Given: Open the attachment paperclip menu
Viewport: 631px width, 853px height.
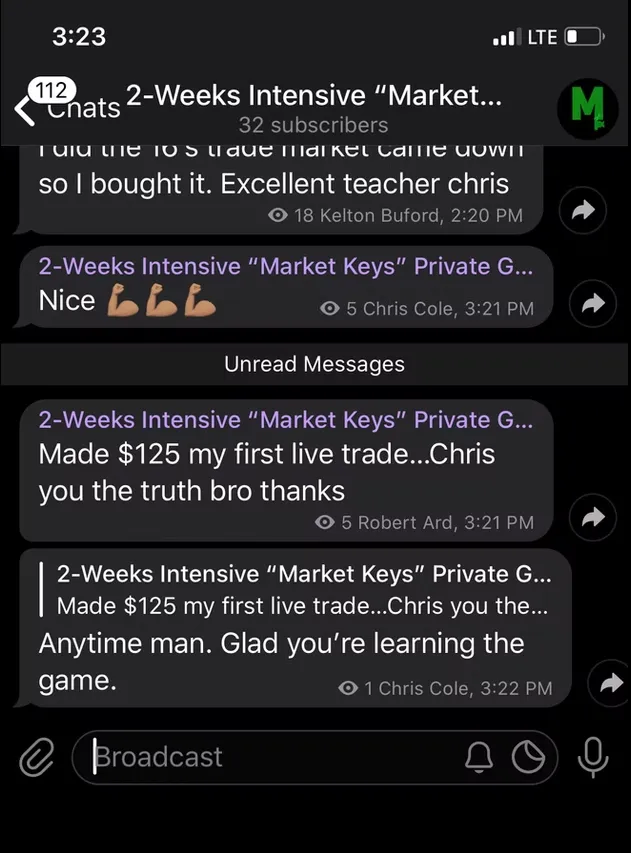Looking at the screenshot, I should (x=37, y=759).
